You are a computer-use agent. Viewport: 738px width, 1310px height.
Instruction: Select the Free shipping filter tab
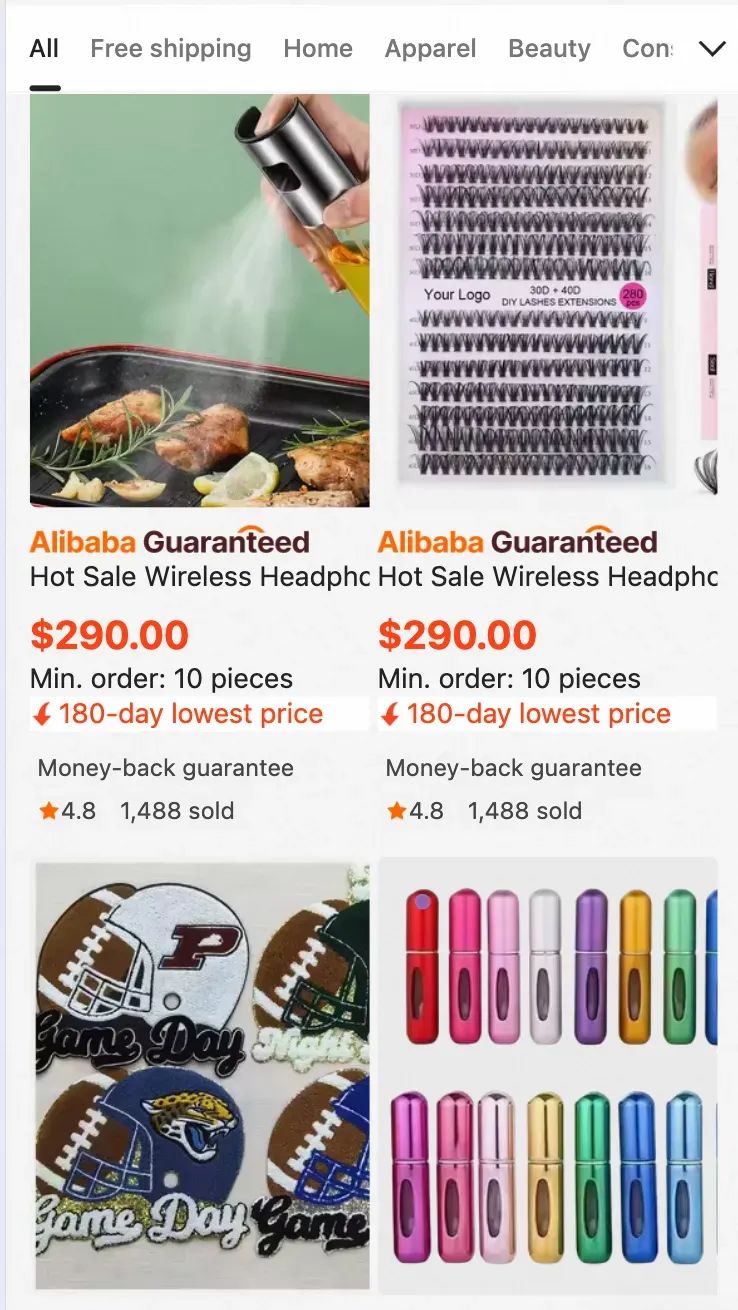tap(170, 48)
